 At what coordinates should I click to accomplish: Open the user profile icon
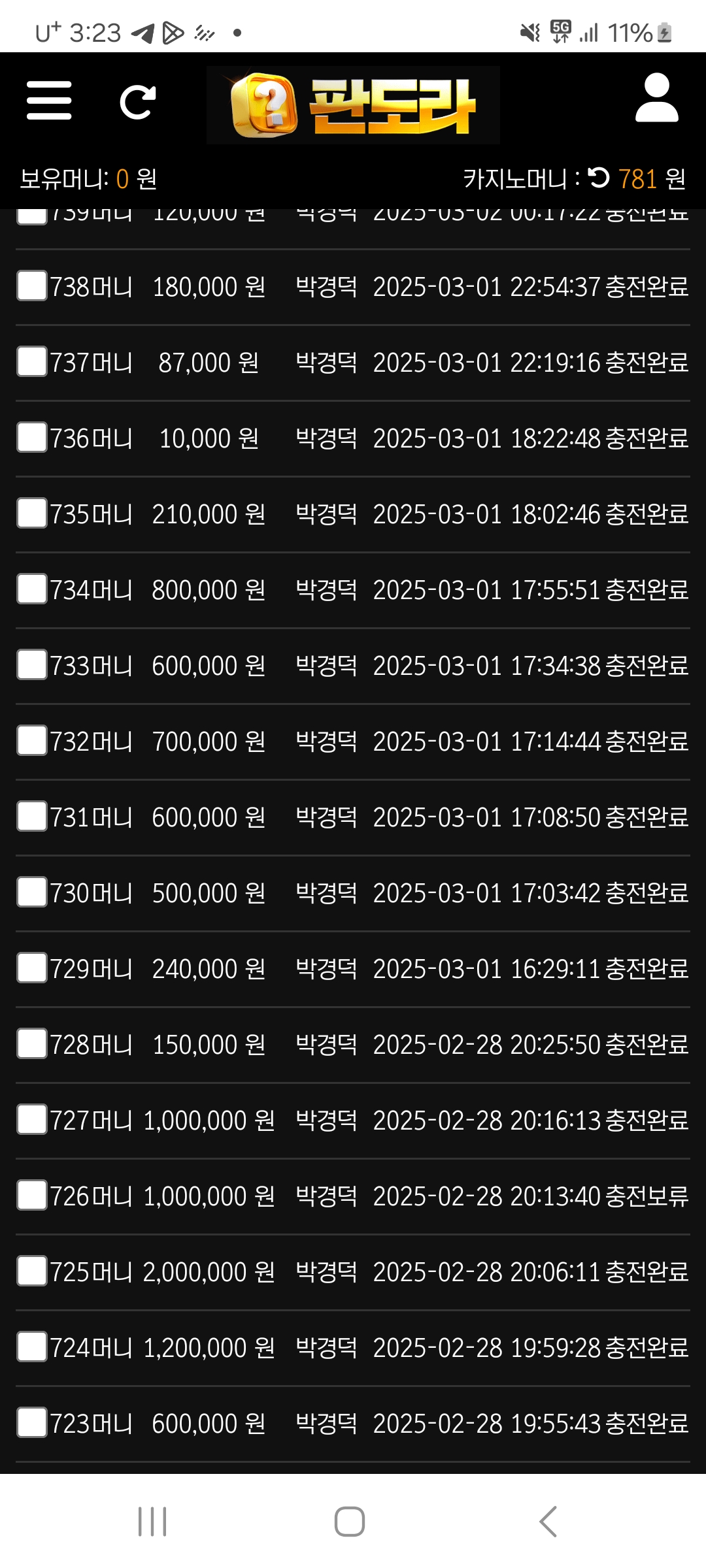coord(656,98)
